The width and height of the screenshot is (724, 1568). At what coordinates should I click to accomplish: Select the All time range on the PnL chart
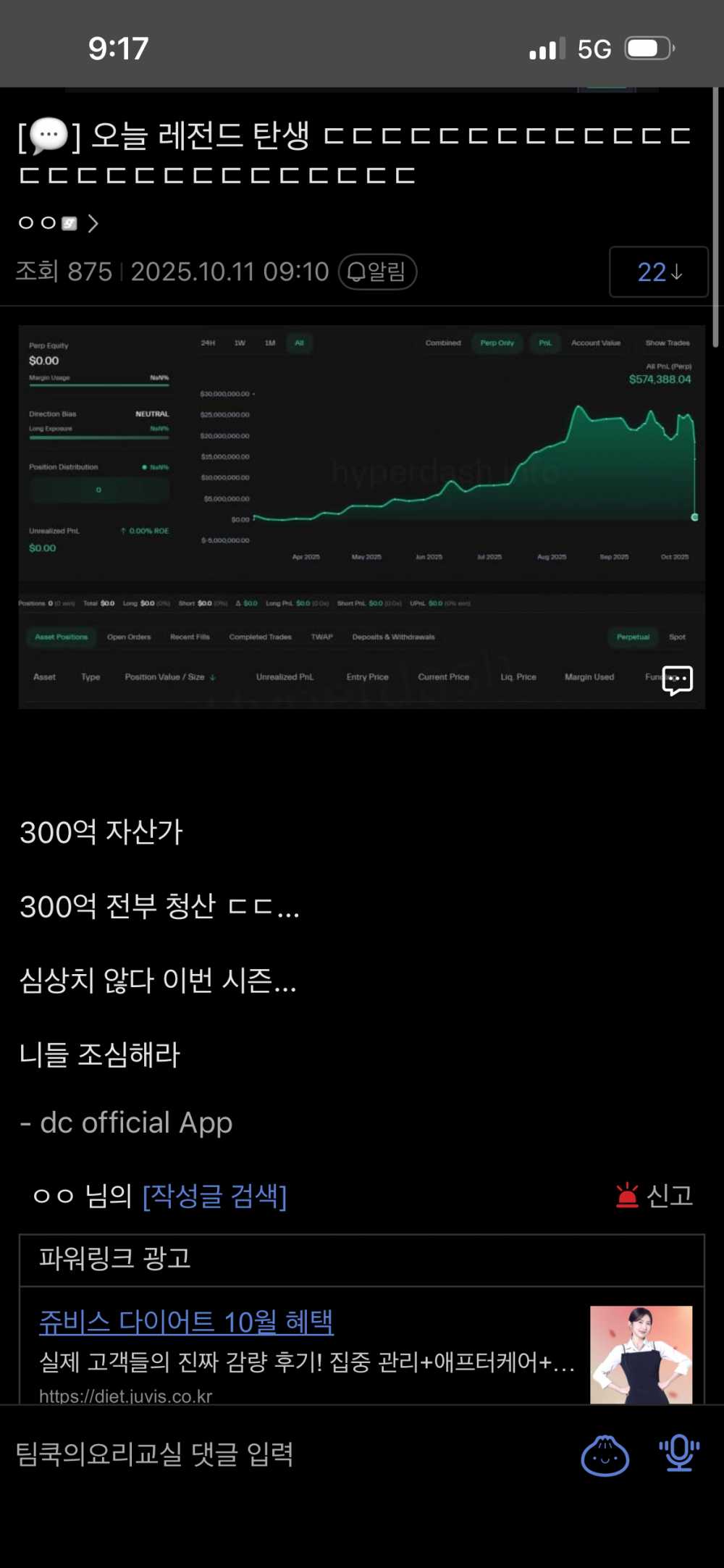[x=299, y=343]
